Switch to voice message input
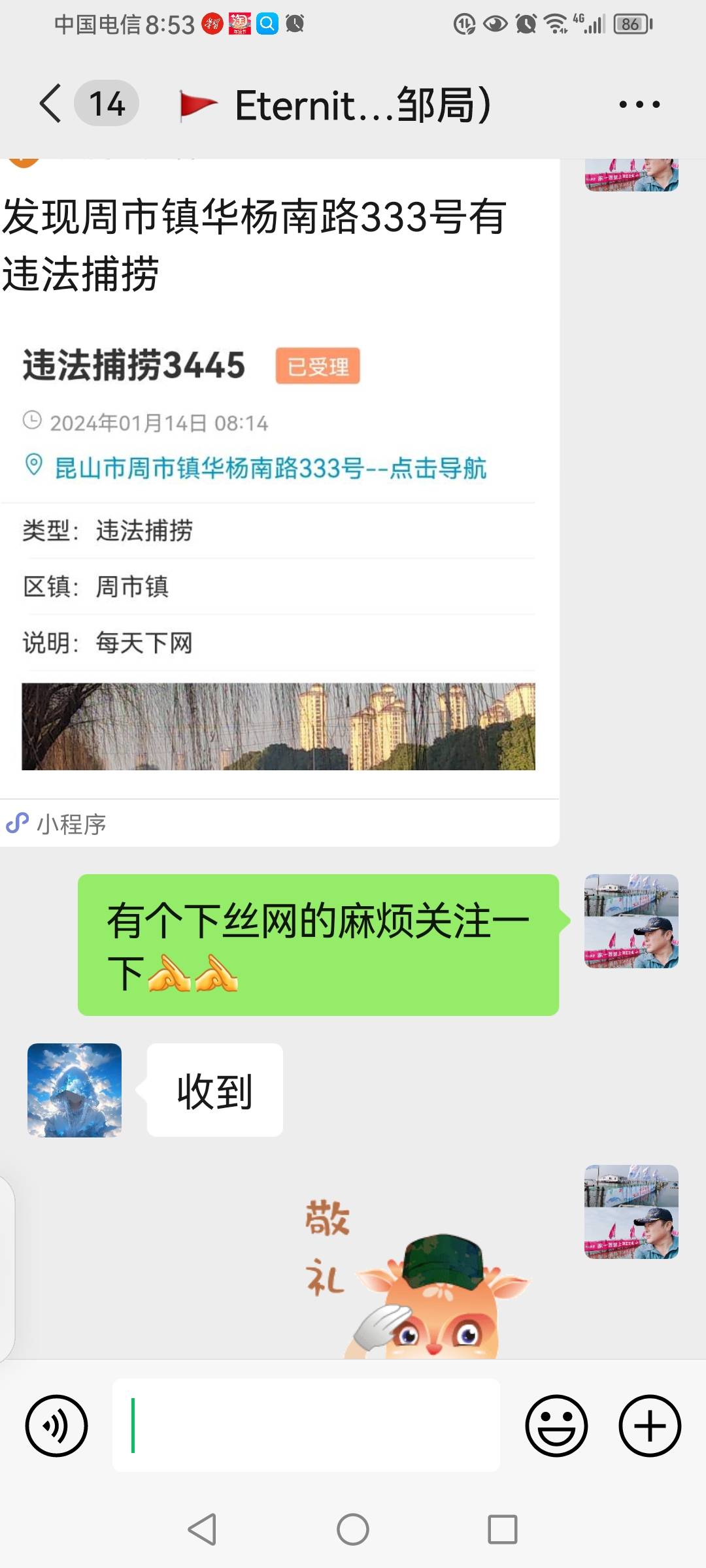The height and width of the screenshot is (1568, 706). 56,1426
